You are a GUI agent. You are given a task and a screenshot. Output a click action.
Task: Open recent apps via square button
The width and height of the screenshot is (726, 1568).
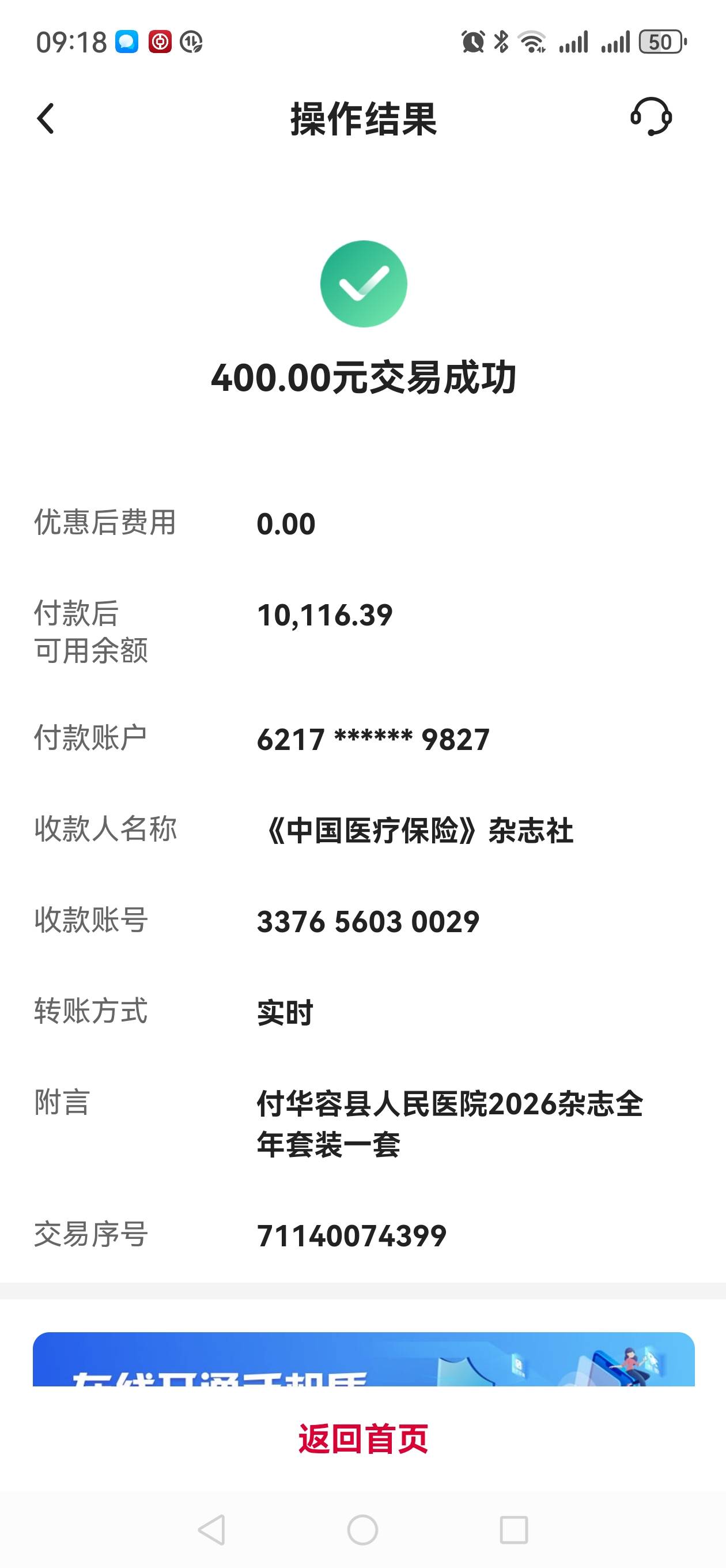coord(513,1529)
